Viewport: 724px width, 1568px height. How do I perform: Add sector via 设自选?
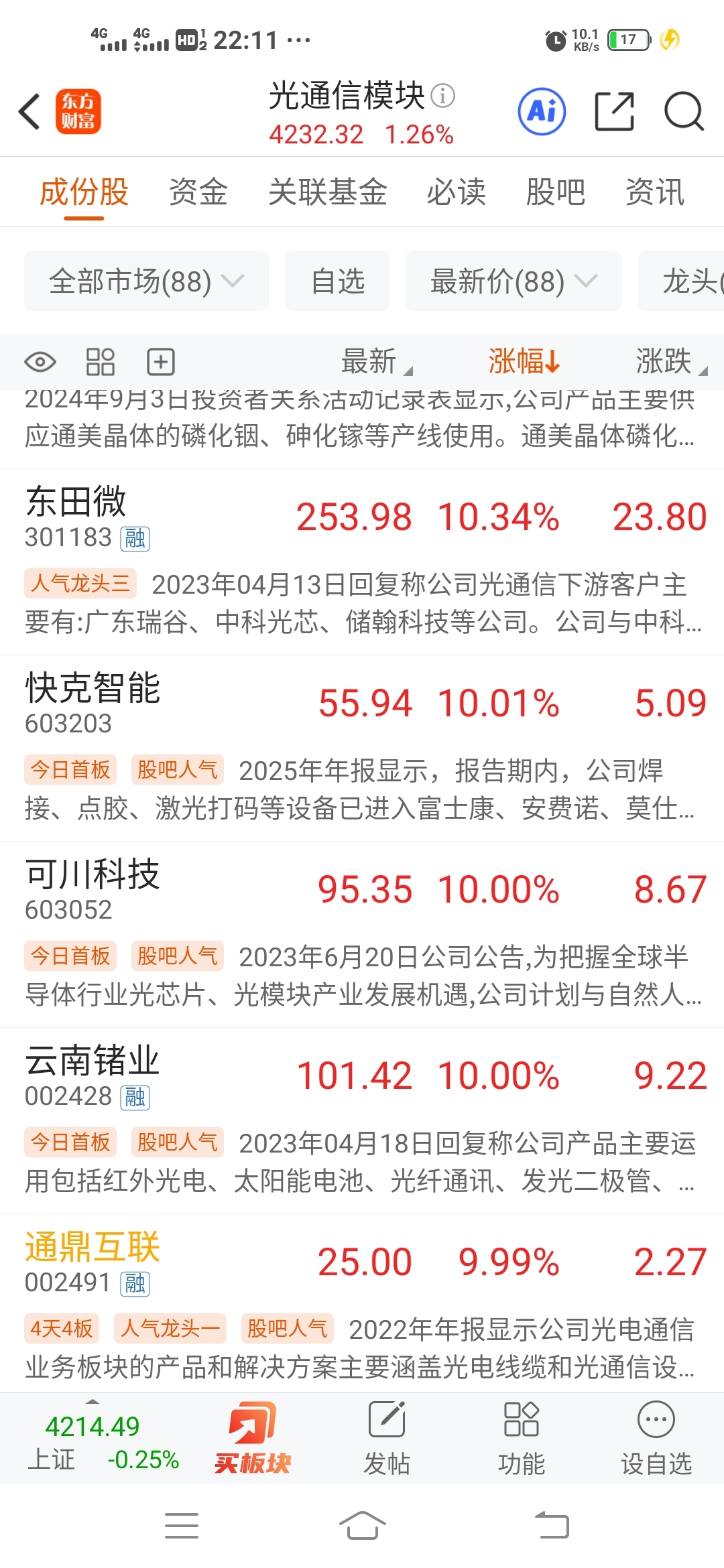coord(656,1438)
